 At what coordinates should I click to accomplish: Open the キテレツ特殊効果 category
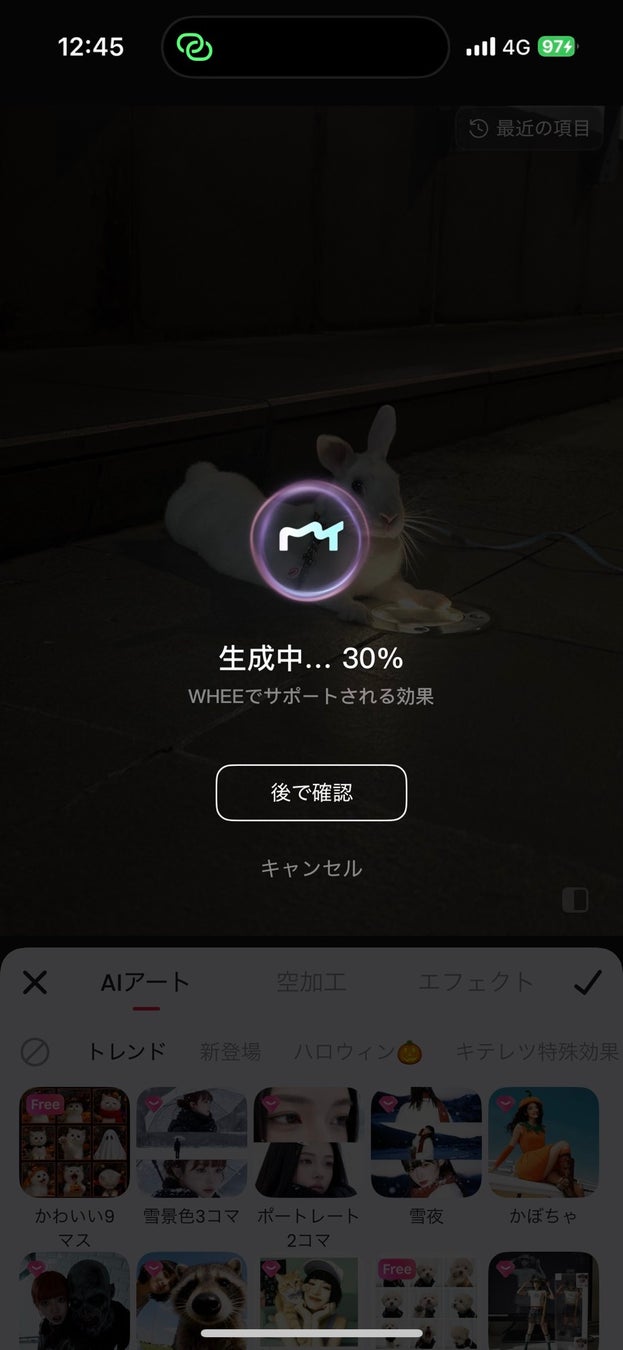coord(537,1052)
